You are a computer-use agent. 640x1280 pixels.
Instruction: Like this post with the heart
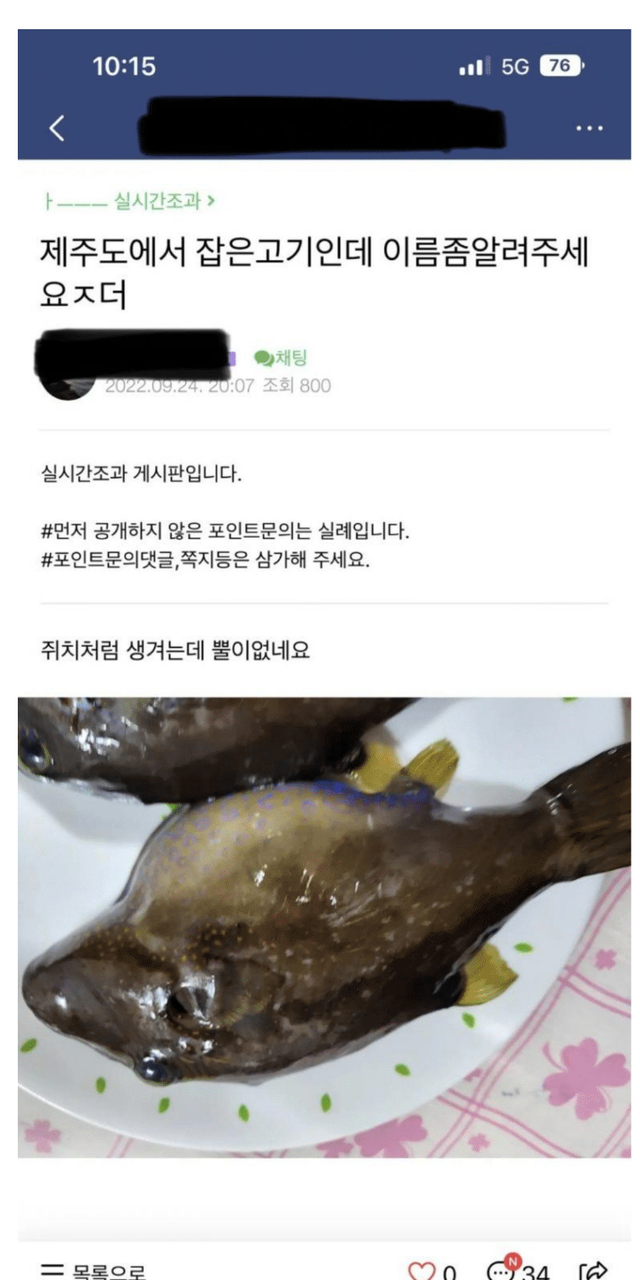tap(423, 1271)
